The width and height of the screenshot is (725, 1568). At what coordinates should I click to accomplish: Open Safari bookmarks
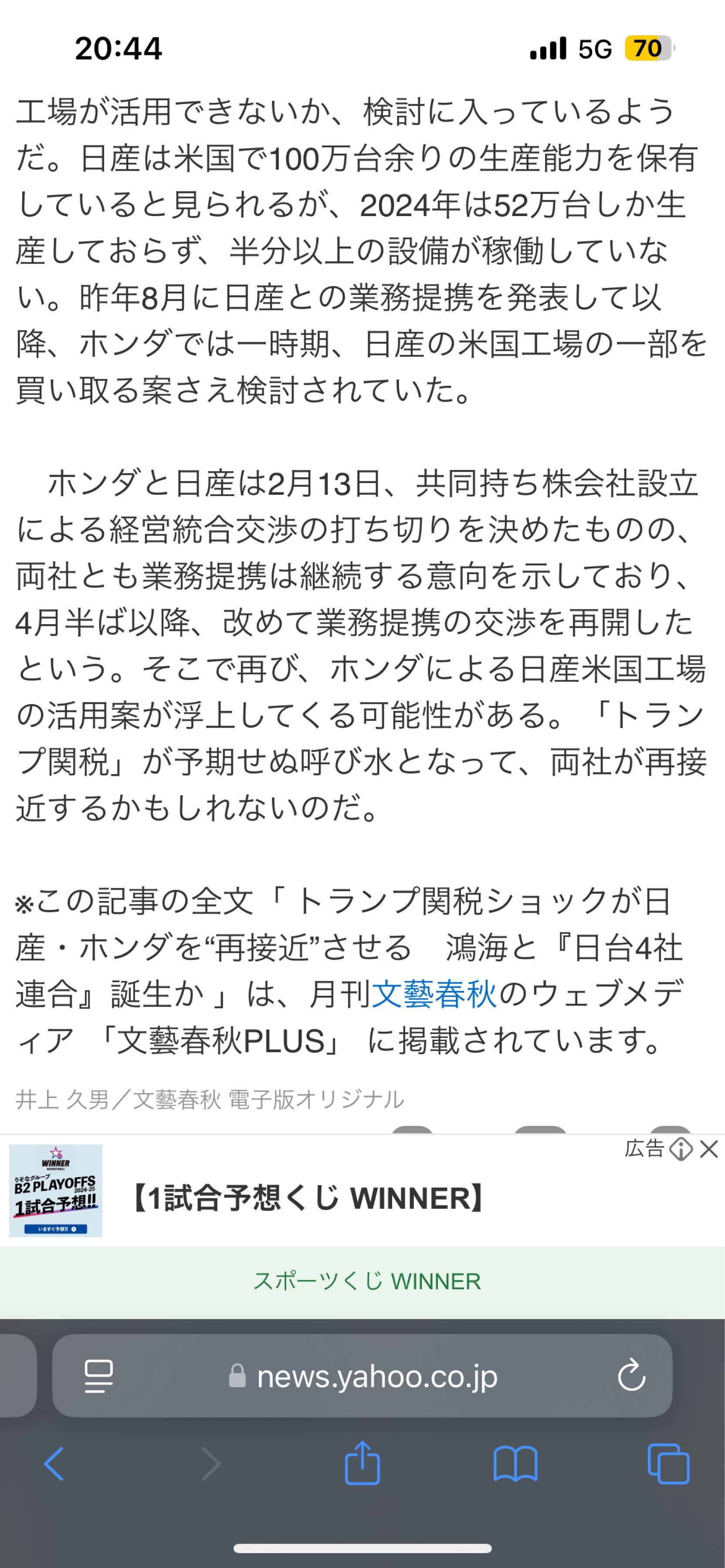(x=515, y=1463)
